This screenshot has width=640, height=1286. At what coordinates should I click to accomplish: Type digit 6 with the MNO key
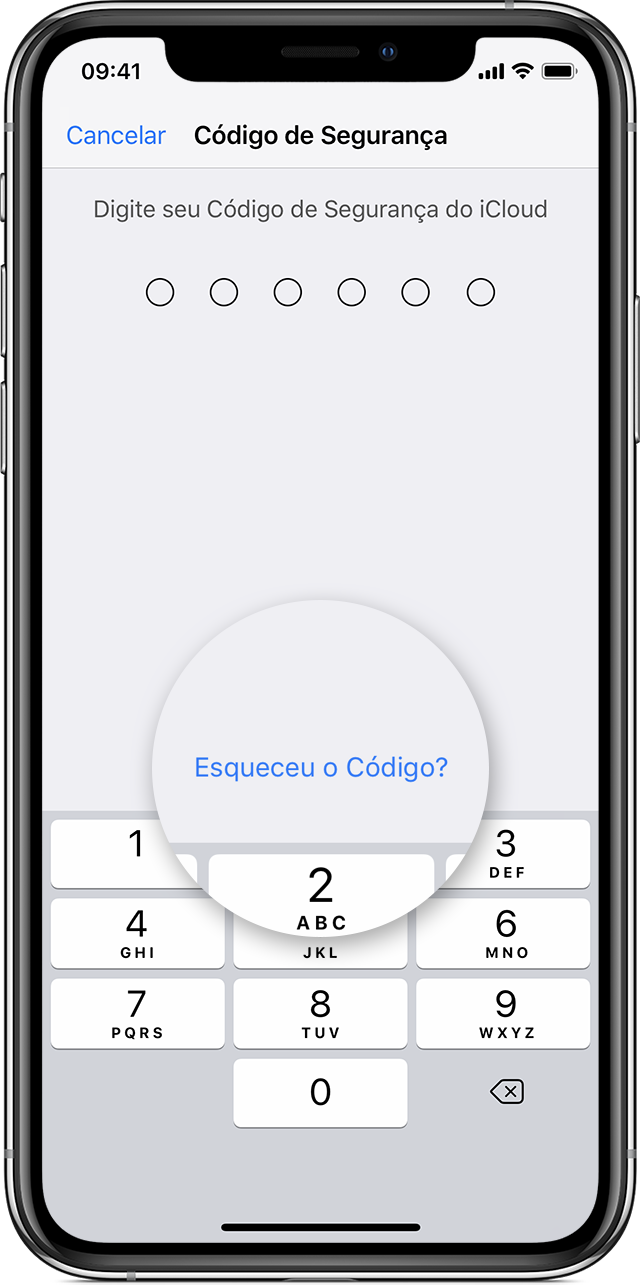click(x=503, y=933)
